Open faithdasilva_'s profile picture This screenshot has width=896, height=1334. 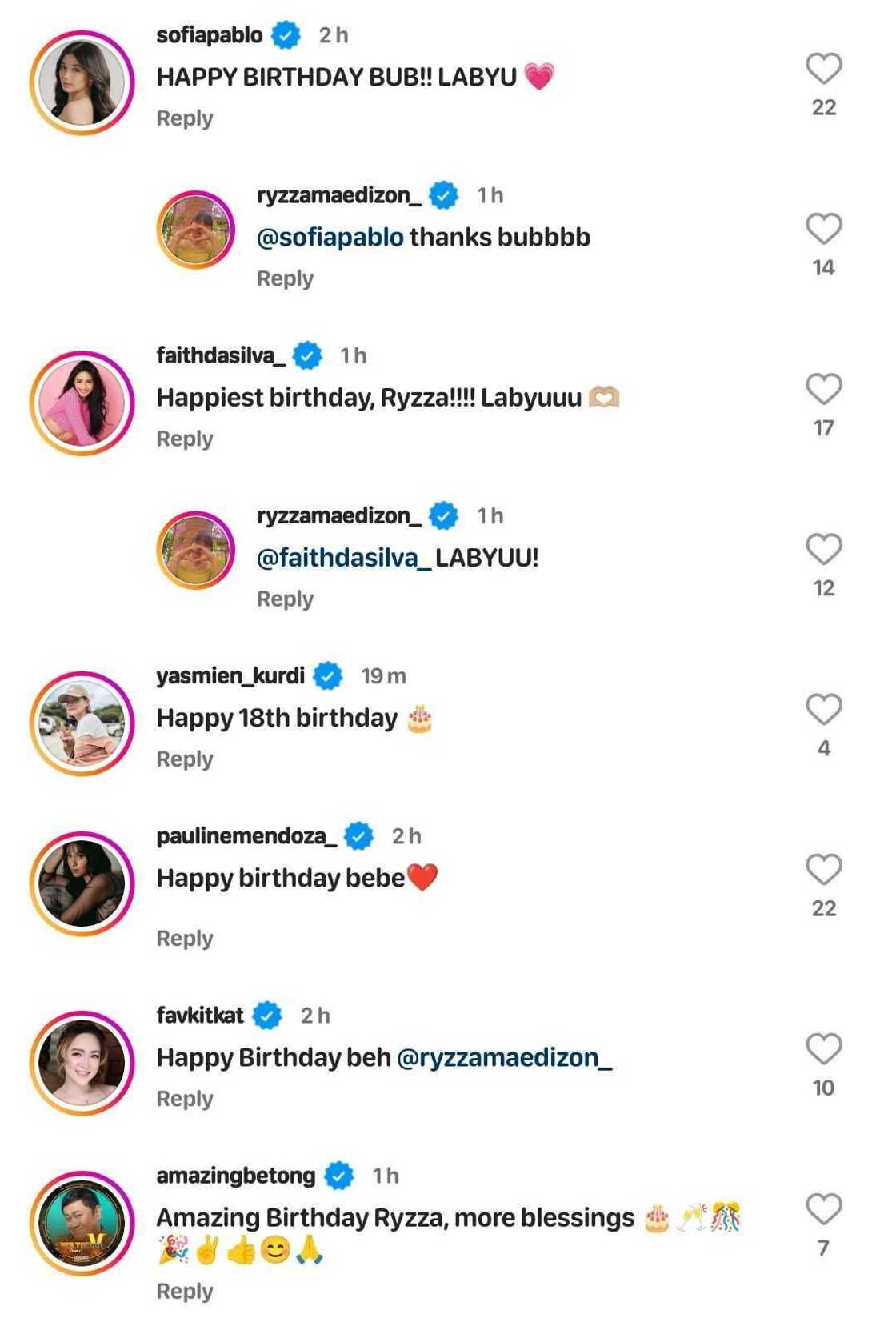click(82, 403)
